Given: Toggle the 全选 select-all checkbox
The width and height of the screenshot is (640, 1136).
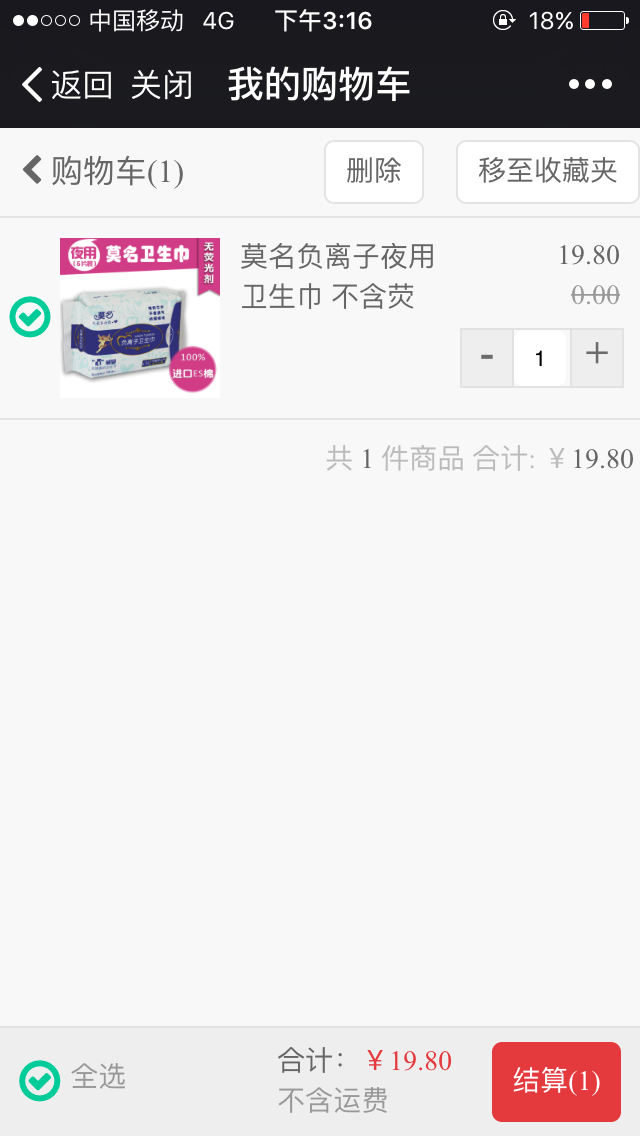Looking at the screenshot, I should 40,1080.
